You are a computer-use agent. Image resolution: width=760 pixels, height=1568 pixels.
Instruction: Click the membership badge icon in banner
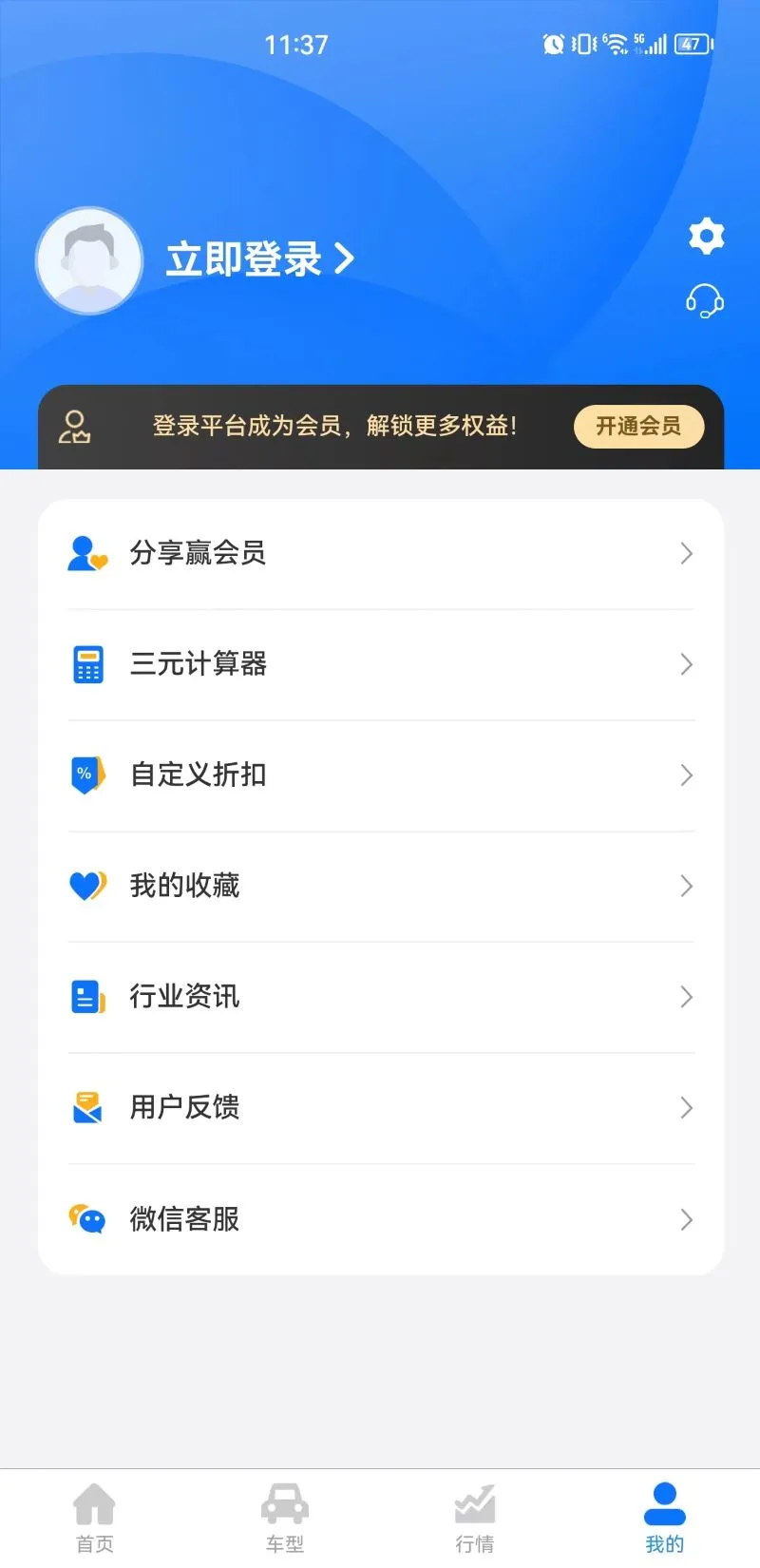75,428
